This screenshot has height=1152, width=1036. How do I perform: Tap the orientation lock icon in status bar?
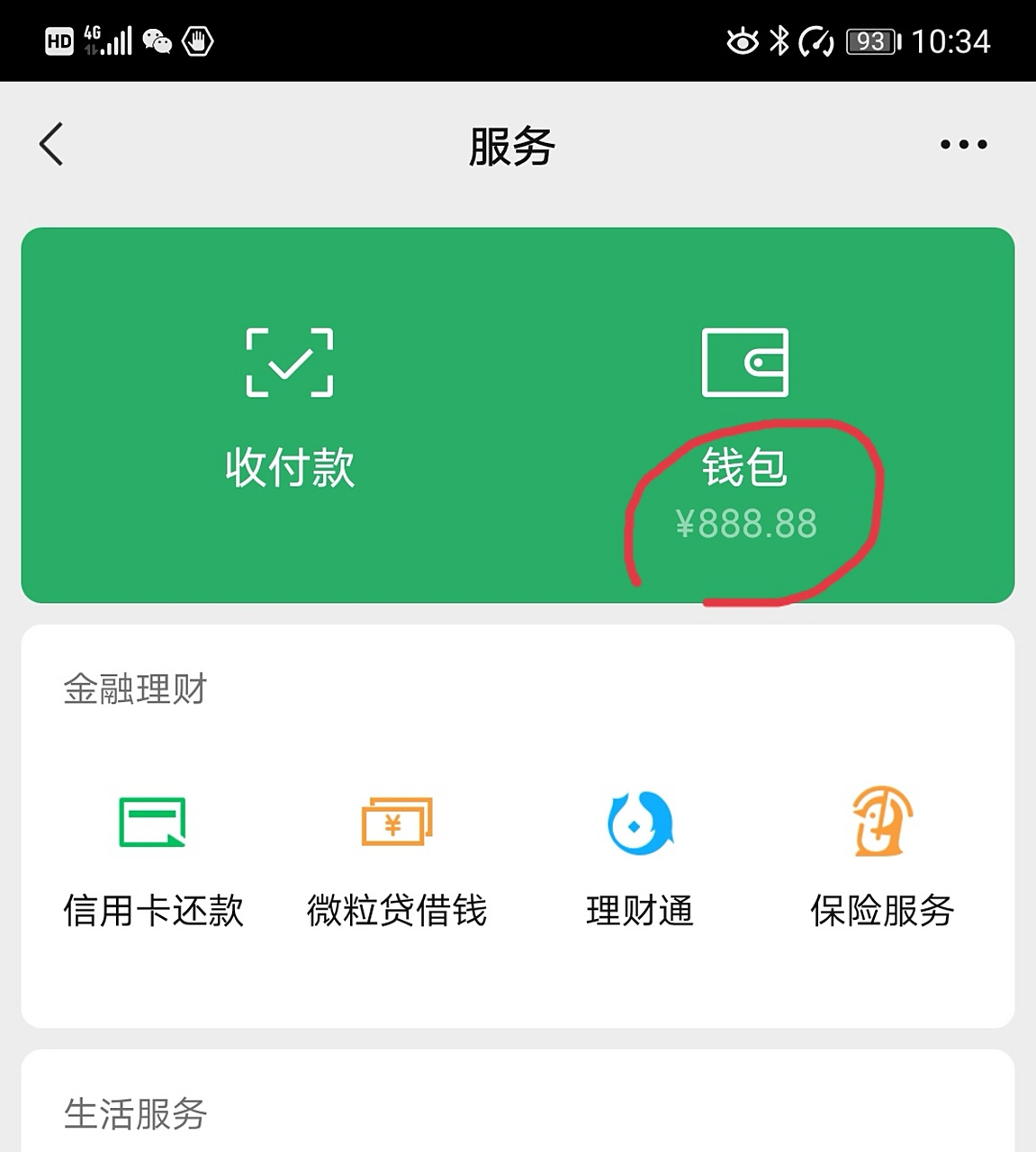pos(815,40)
